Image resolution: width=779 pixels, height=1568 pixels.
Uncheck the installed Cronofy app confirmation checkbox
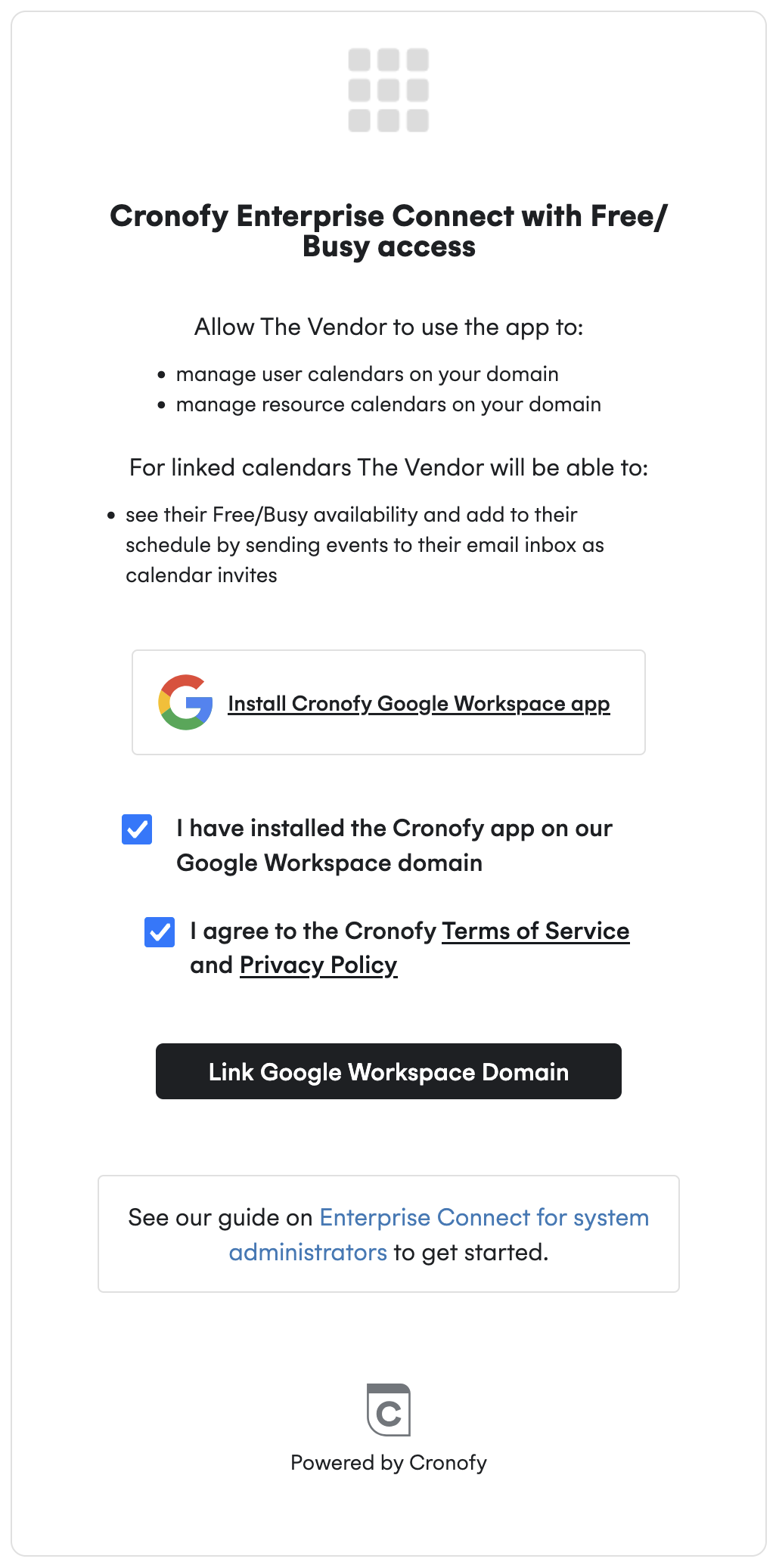coord(137,829)
